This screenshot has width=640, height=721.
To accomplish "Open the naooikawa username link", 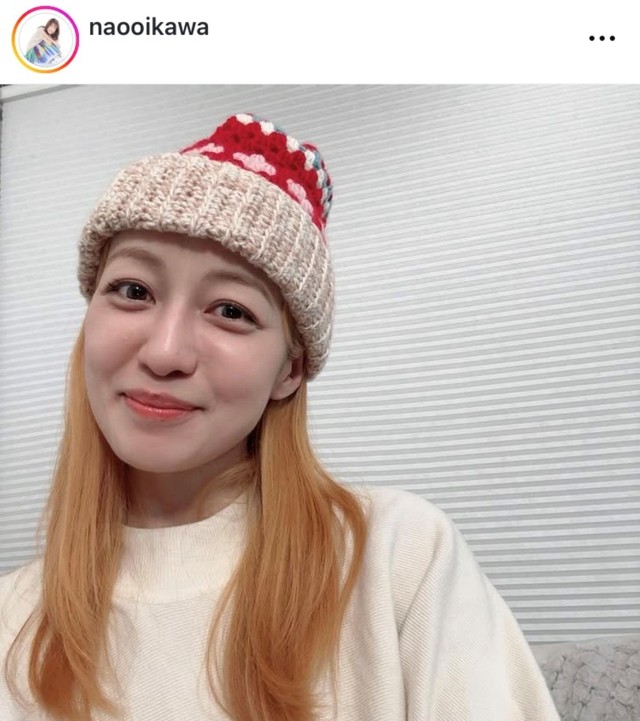I will click(x=148, y=28).
